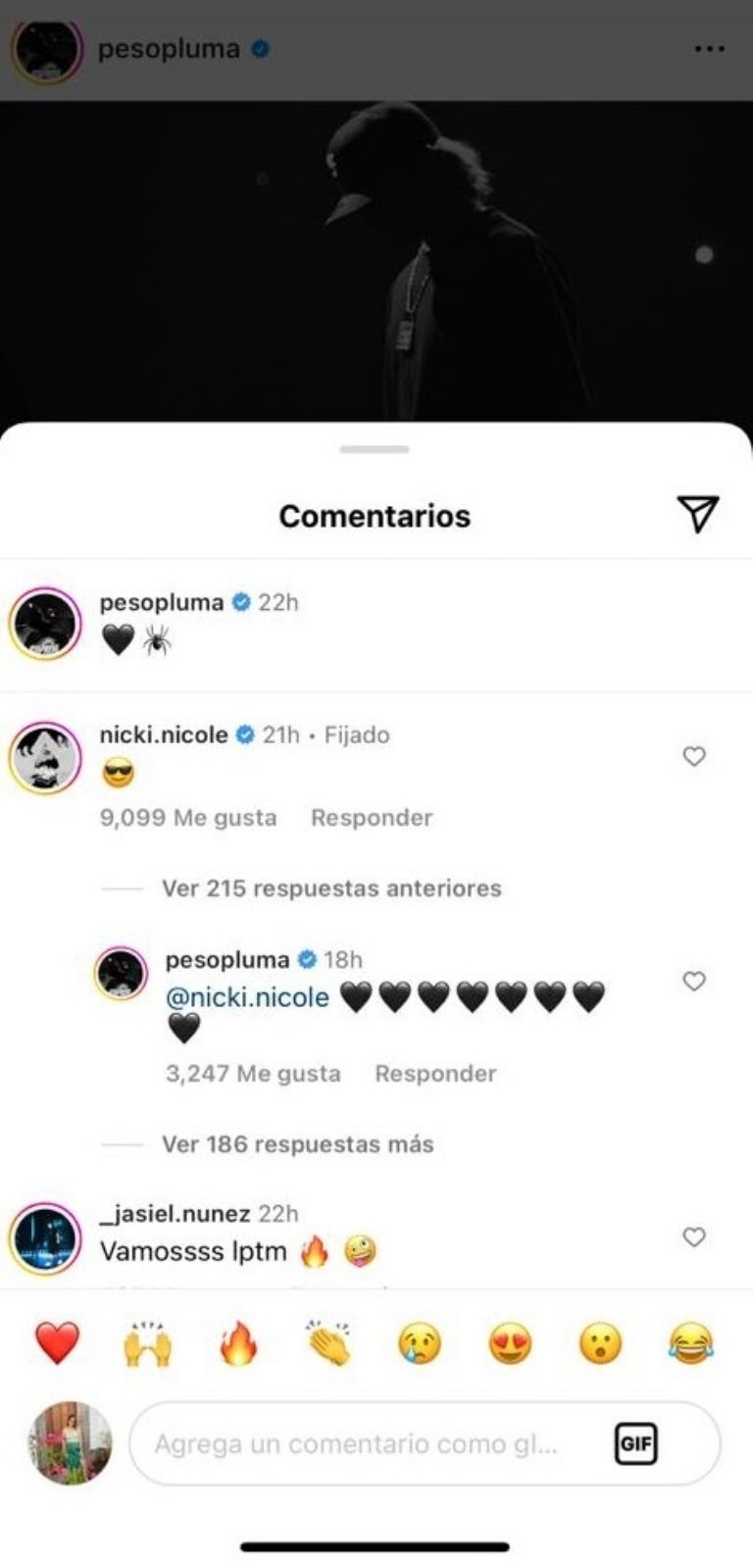Viewport: 753px width, 1568px height.
Task: Open nicki.nicole's profile picture
Action: tap(45, 758)
